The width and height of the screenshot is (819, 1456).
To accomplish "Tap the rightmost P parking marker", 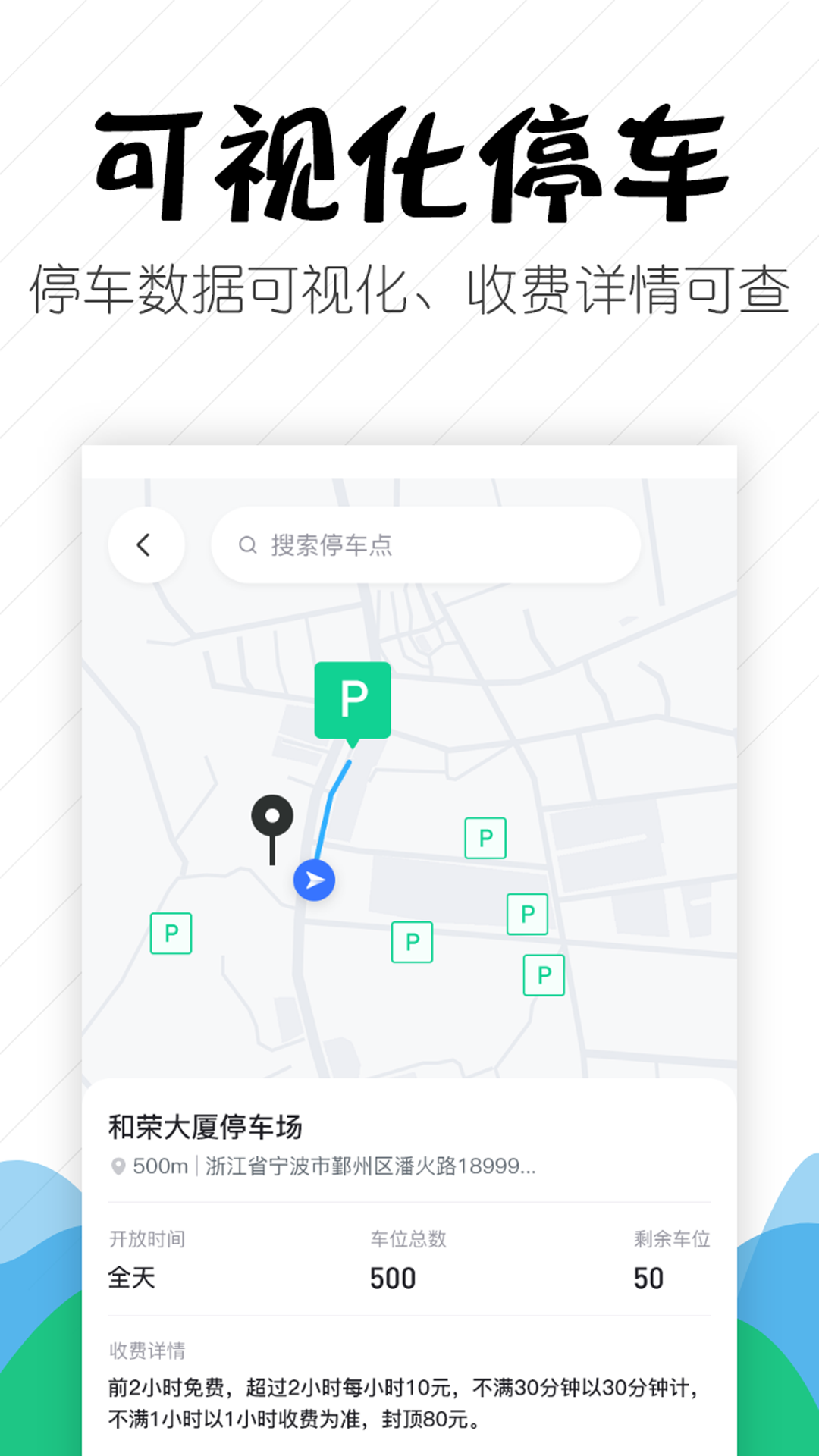I will 526,914.
